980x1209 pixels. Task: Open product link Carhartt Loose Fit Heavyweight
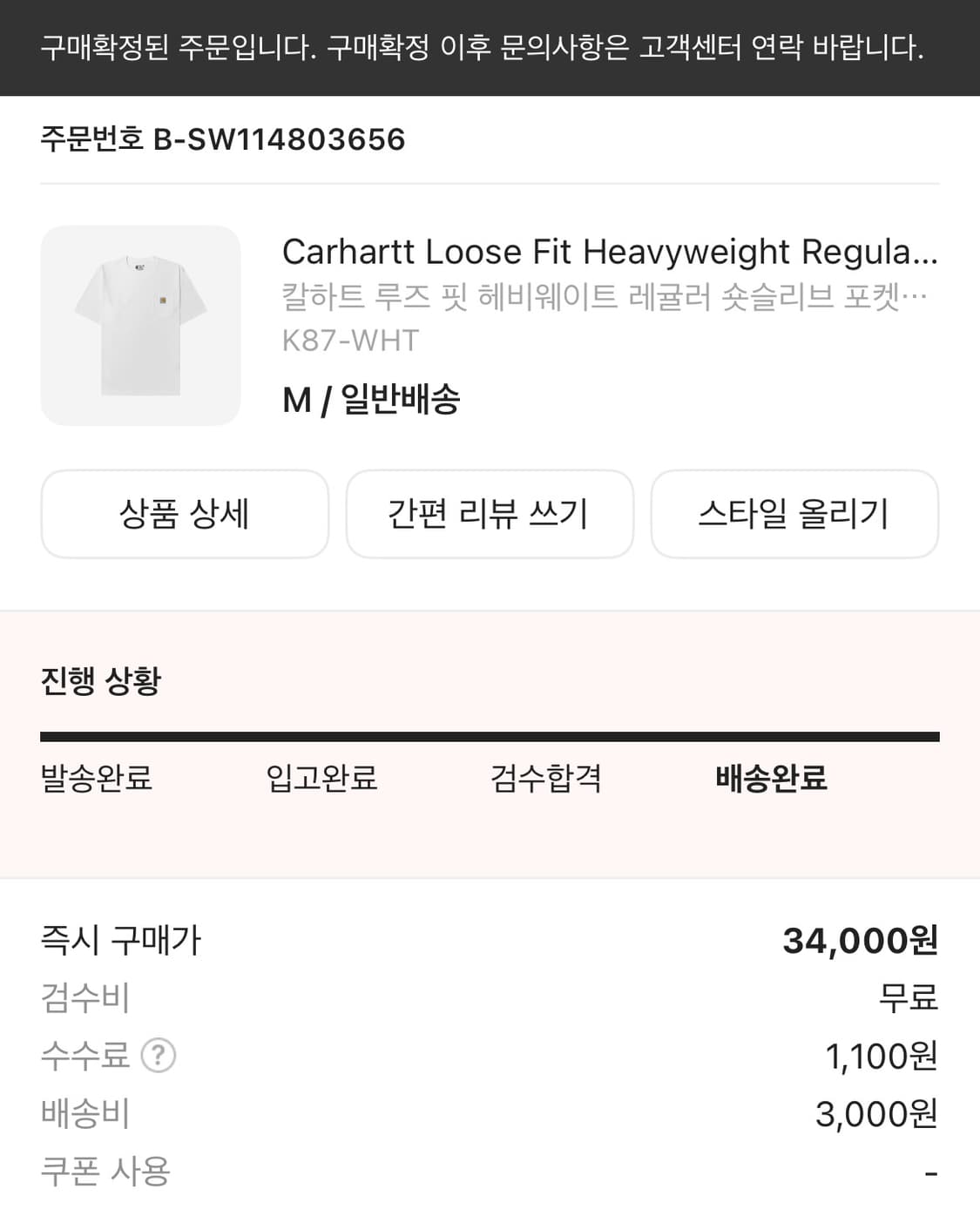coord(608,253)
